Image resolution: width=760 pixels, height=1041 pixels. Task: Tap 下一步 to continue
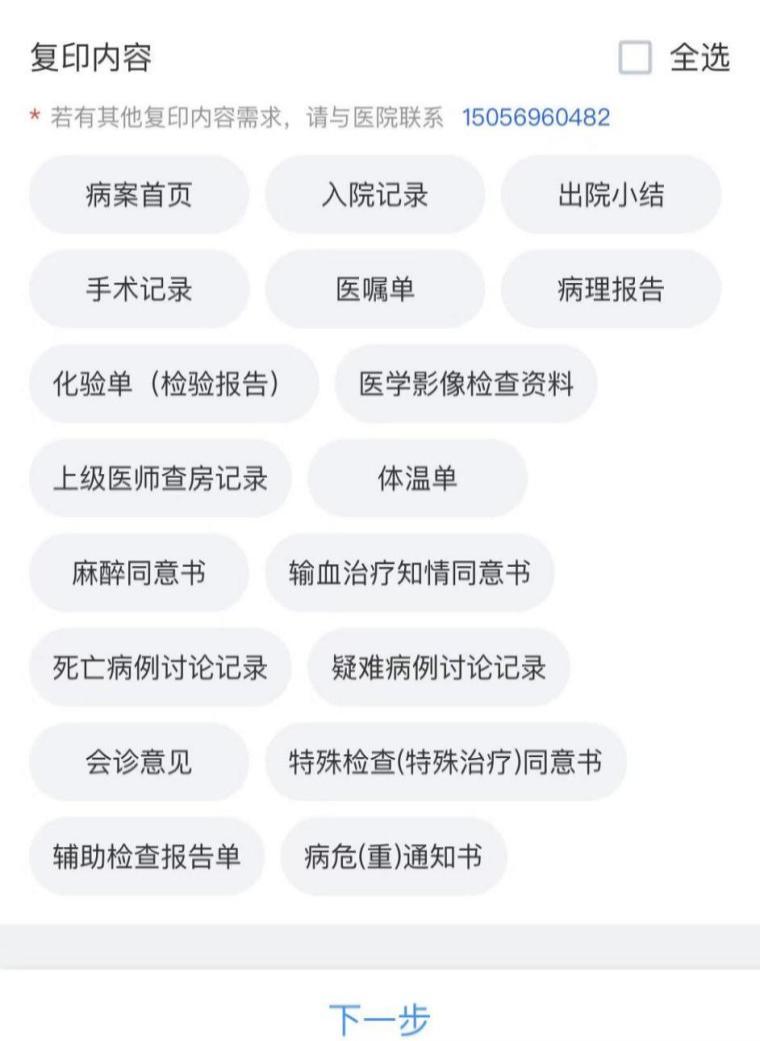pyautogui.click(x=380, y=1020)
